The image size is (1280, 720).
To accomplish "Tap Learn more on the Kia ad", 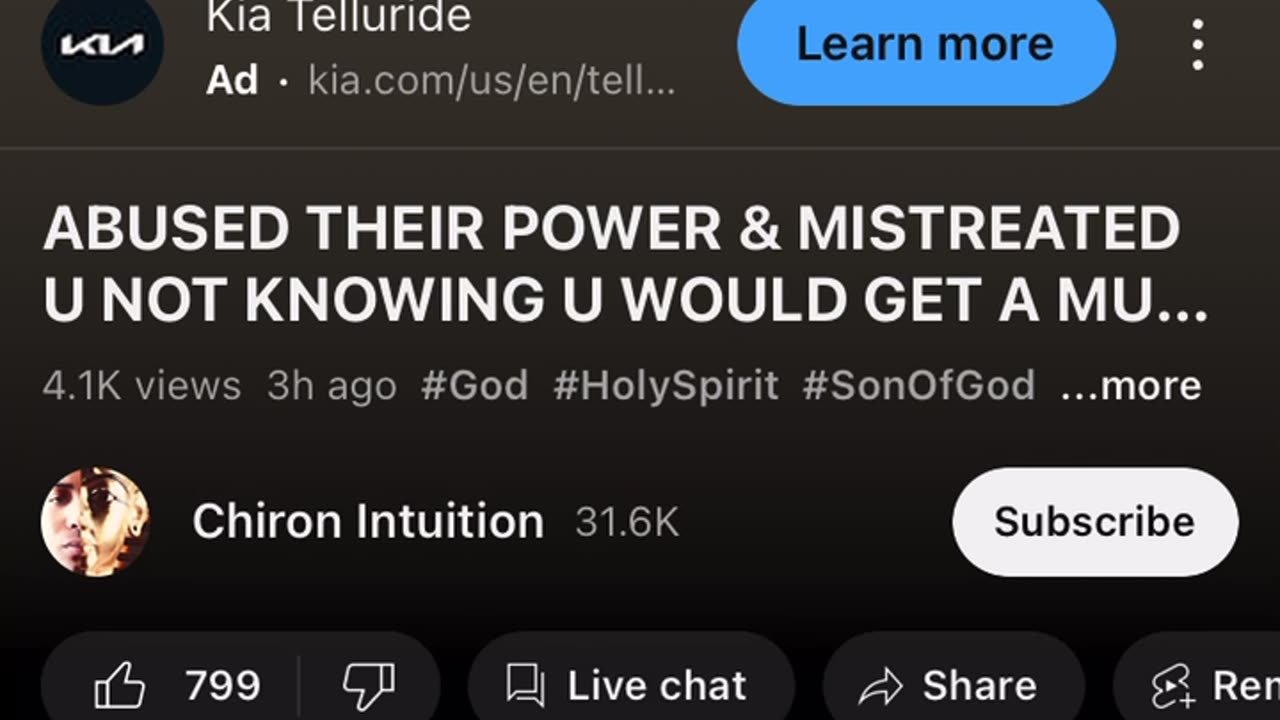I will coord(926,45).
